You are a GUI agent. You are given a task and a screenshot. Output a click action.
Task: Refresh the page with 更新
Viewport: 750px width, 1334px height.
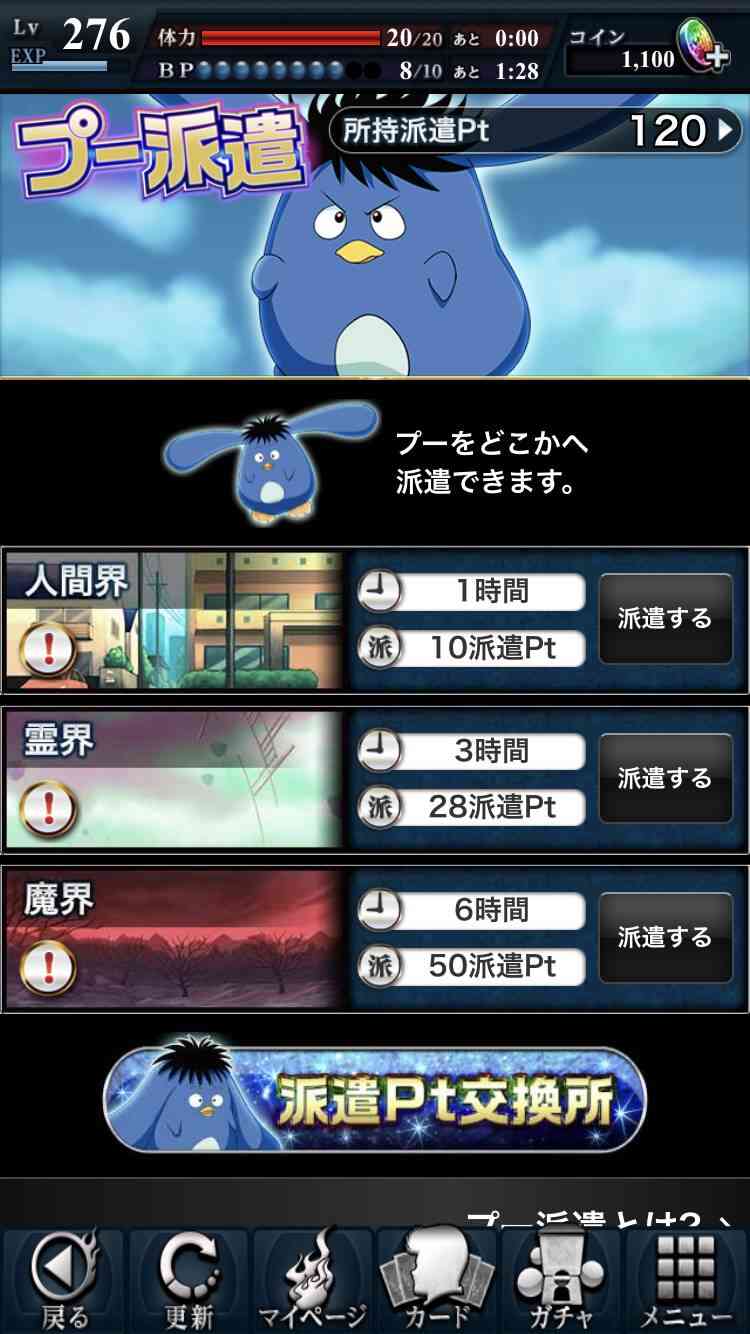pyautogui.click(x=188, y=1280)
